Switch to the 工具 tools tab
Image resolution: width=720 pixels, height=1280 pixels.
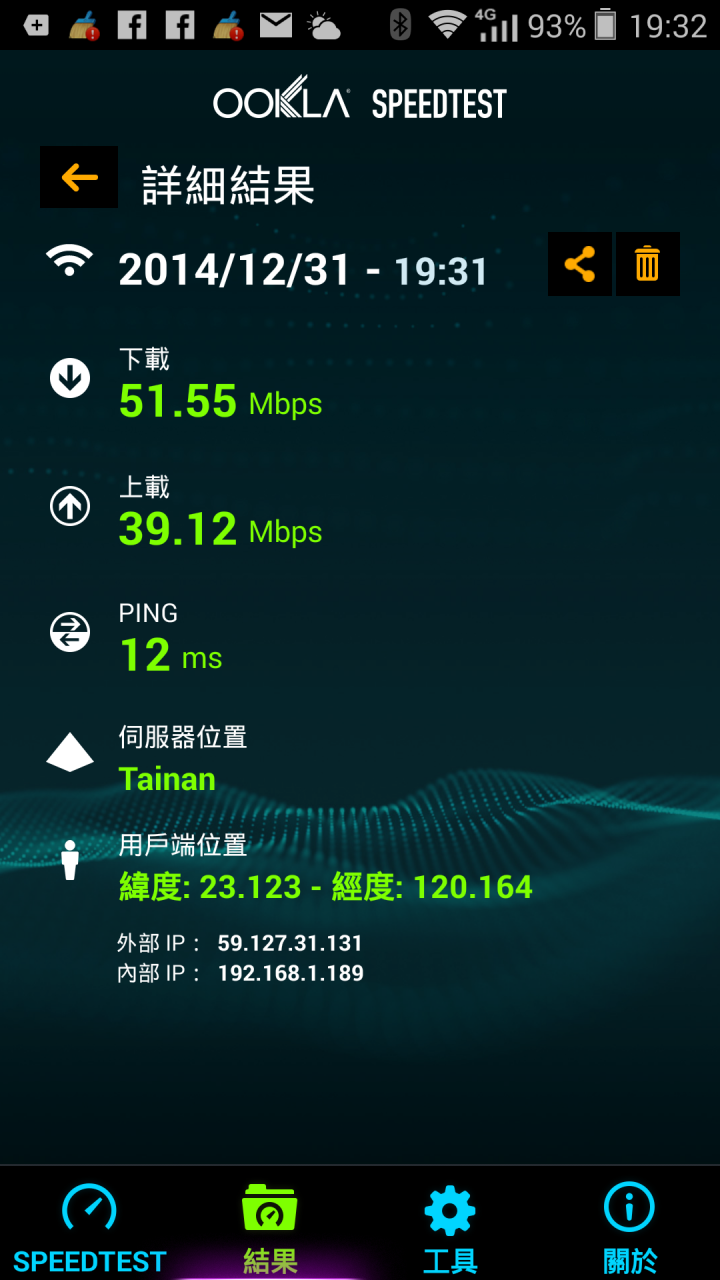(450, 1226)
